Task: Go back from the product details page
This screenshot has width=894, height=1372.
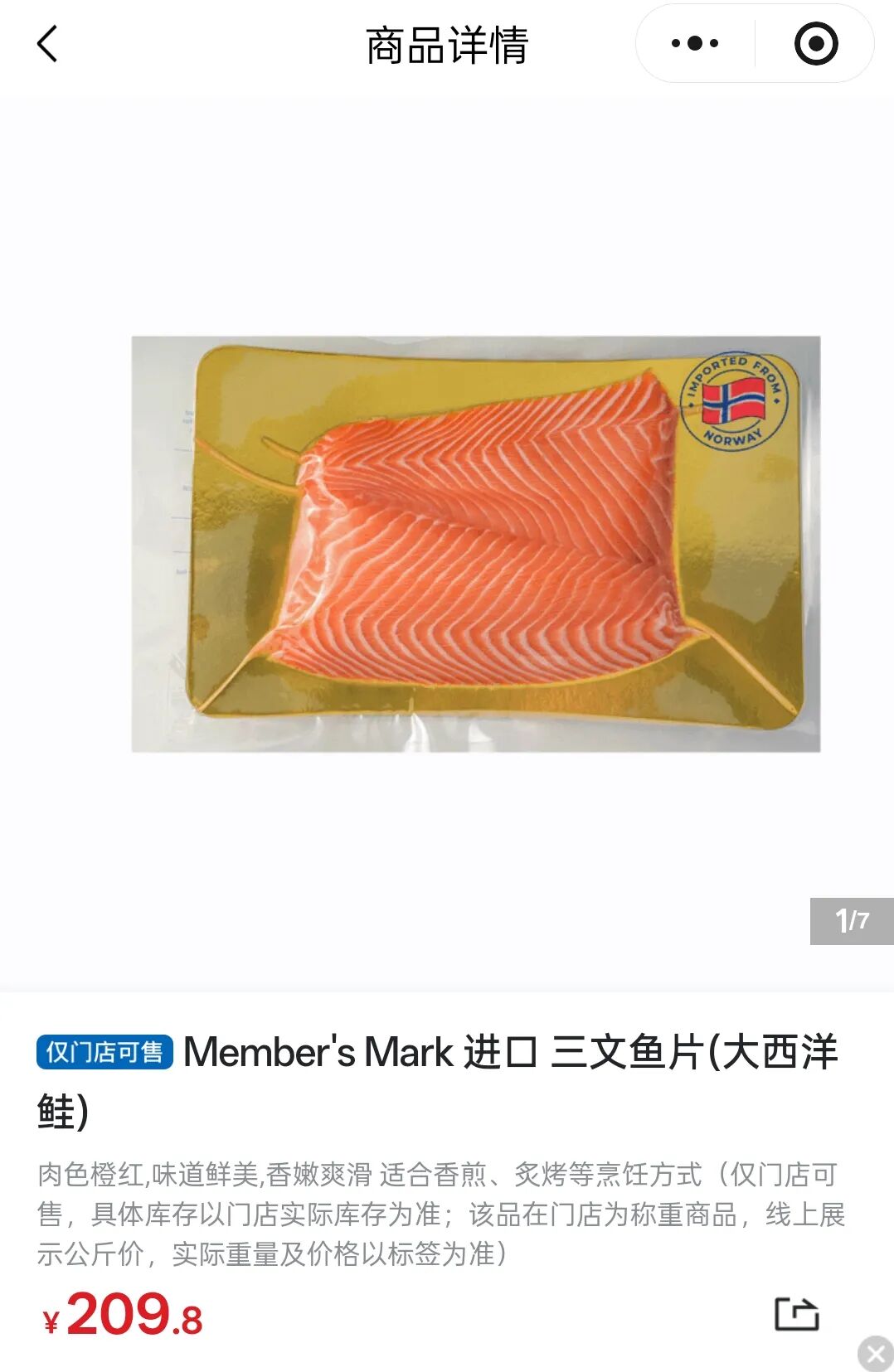Action: (47, 44)
